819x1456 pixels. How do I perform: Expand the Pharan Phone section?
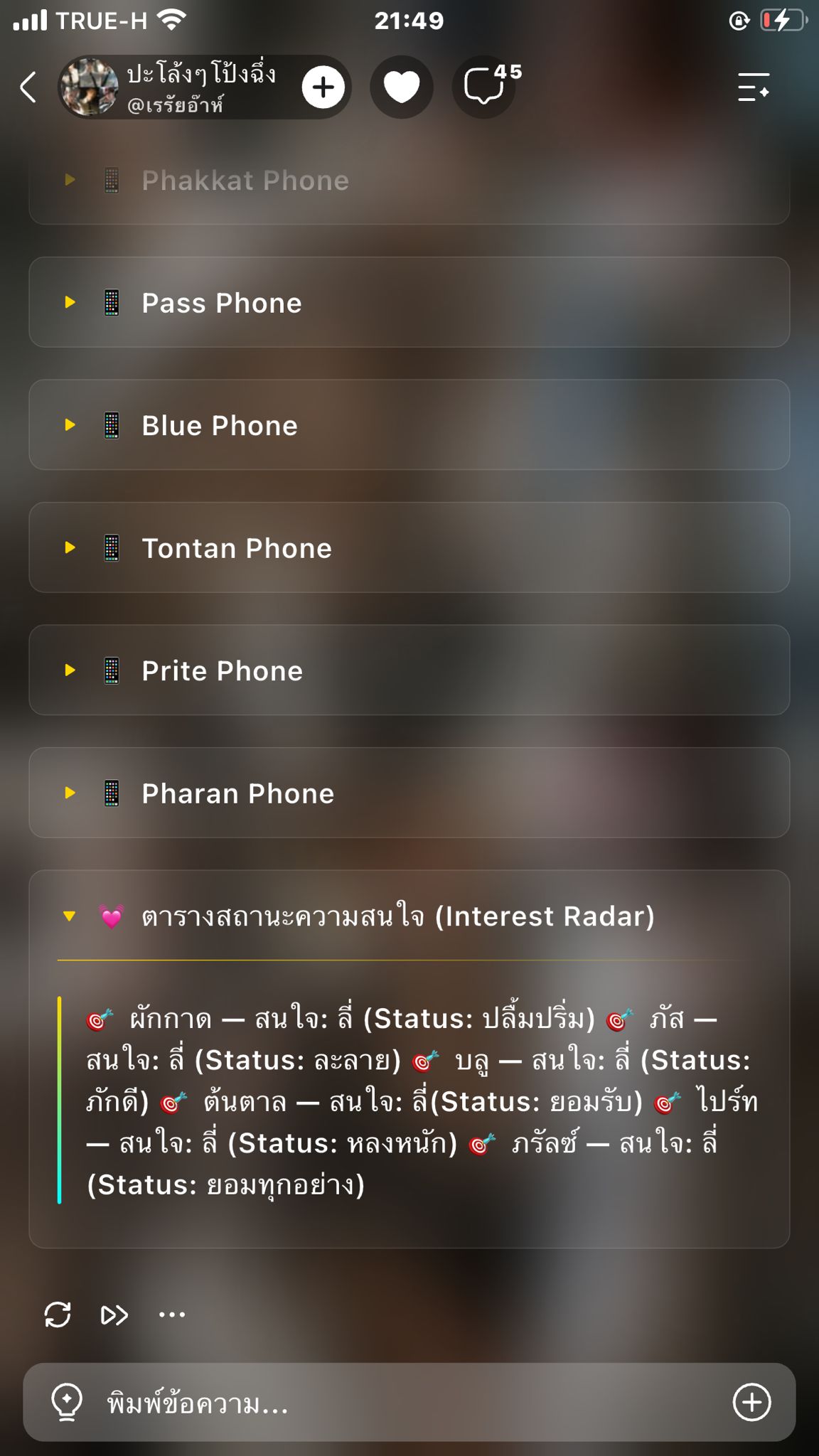pos(409,793)
